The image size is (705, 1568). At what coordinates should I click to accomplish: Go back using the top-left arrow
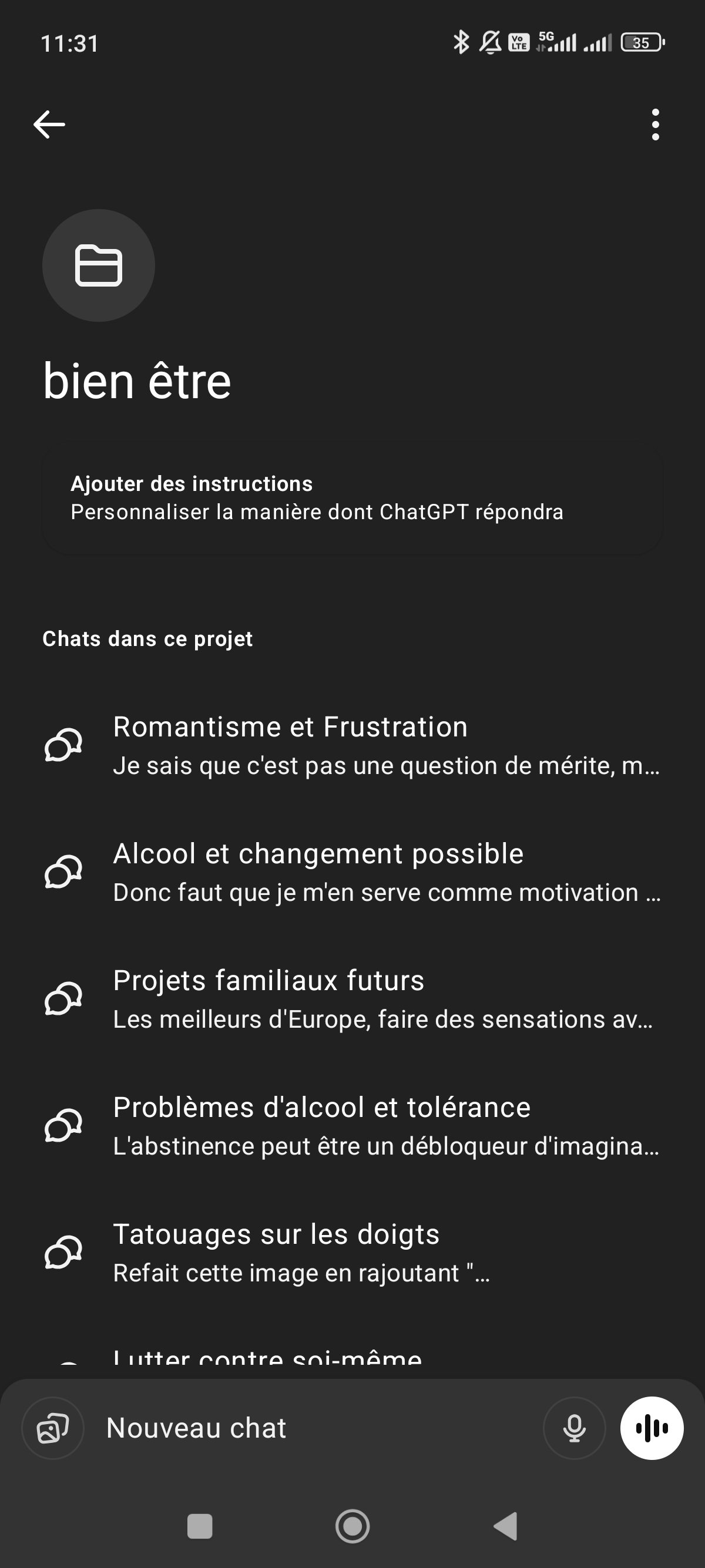(x=49, y=125)
